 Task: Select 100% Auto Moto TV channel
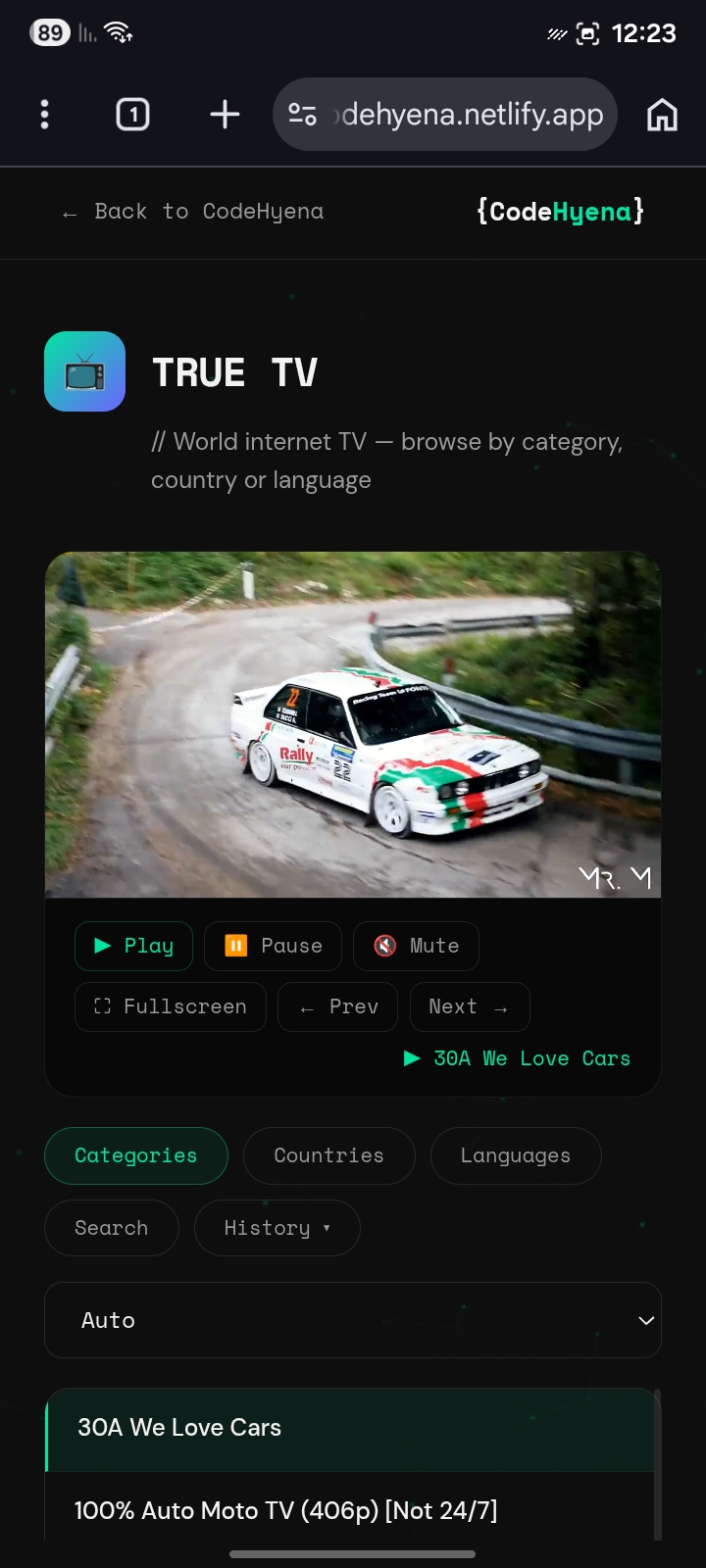[285, 1510]
